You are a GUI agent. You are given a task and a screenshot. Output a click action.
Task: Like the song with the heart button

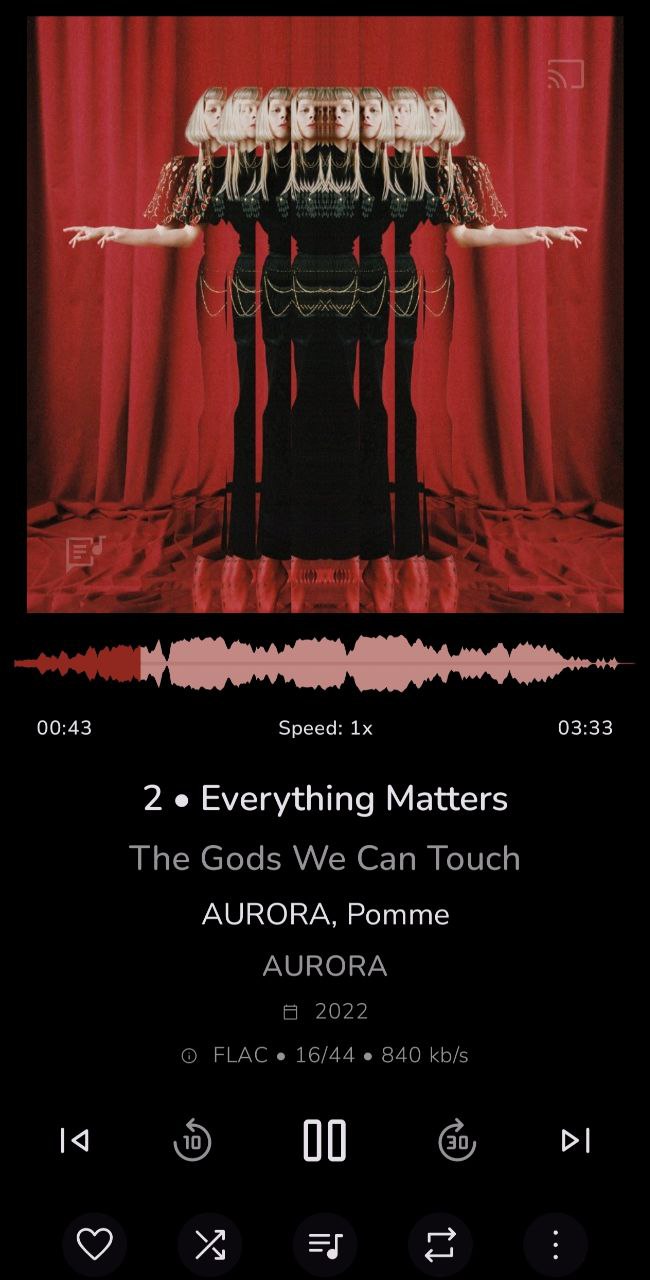95,1245
